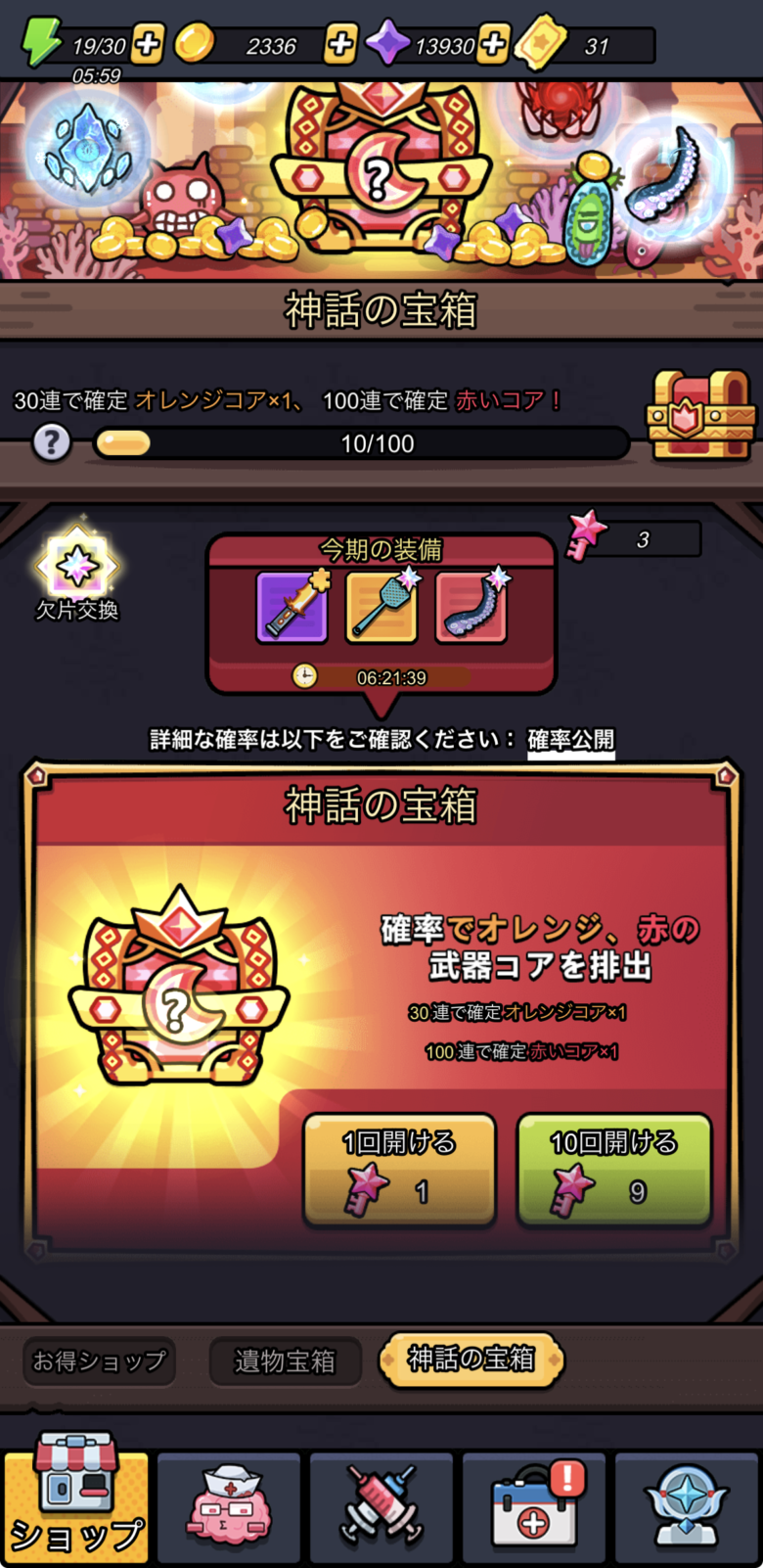Viewport: 763px width, 1568px height.
Task: Open the help question mark icon
Action: point(52,443)
